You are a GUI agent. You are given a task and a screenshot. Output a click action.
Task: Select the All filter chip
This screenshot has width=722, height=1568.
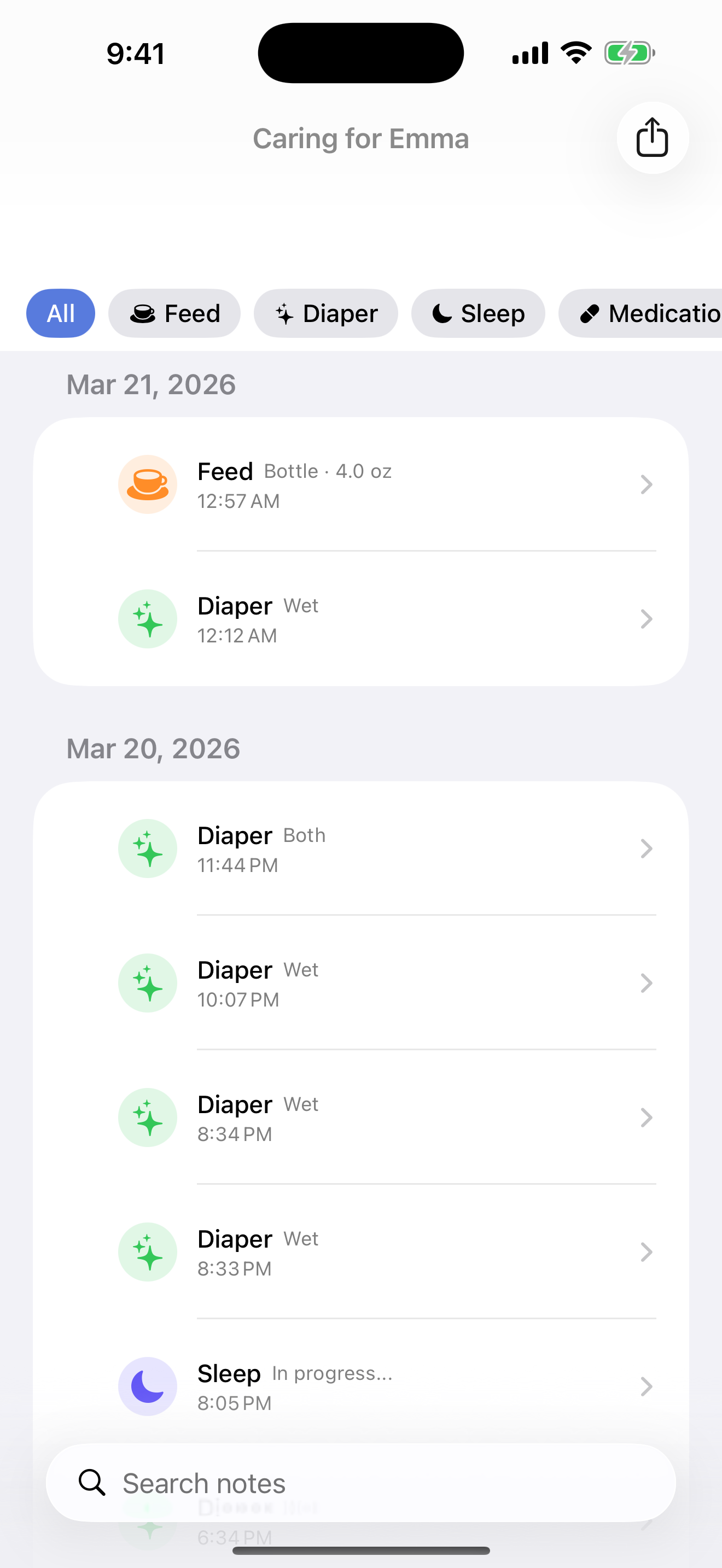tap(60, 313)
